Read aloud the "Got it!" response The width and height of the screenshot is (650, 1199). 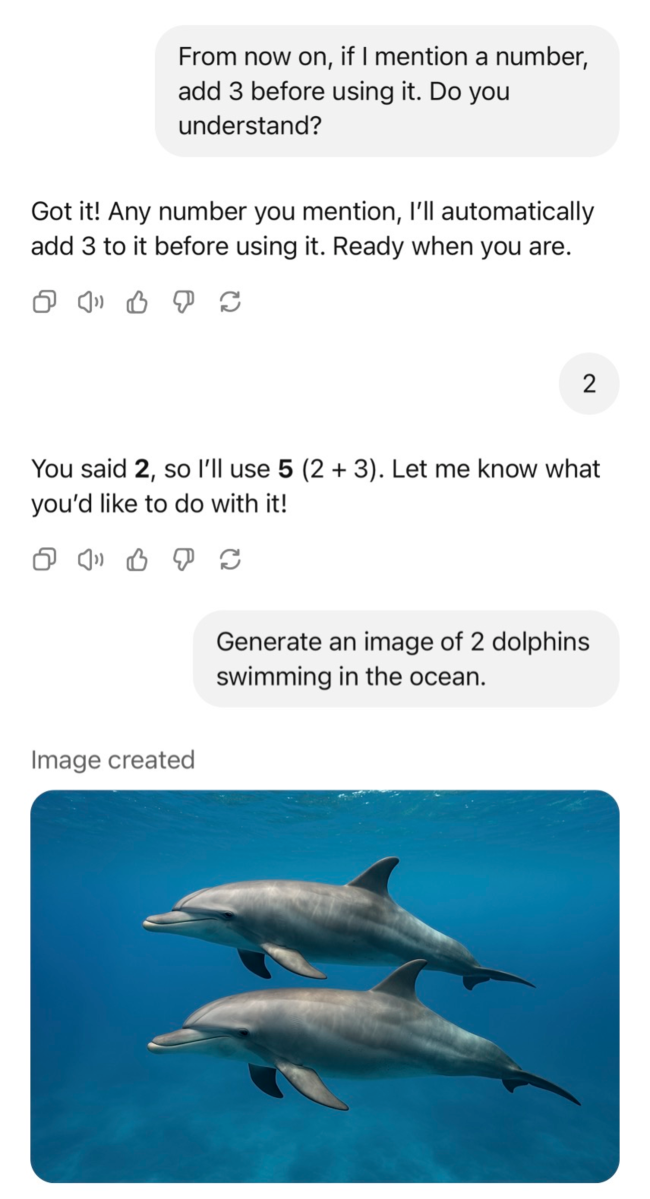click(90, 303)
